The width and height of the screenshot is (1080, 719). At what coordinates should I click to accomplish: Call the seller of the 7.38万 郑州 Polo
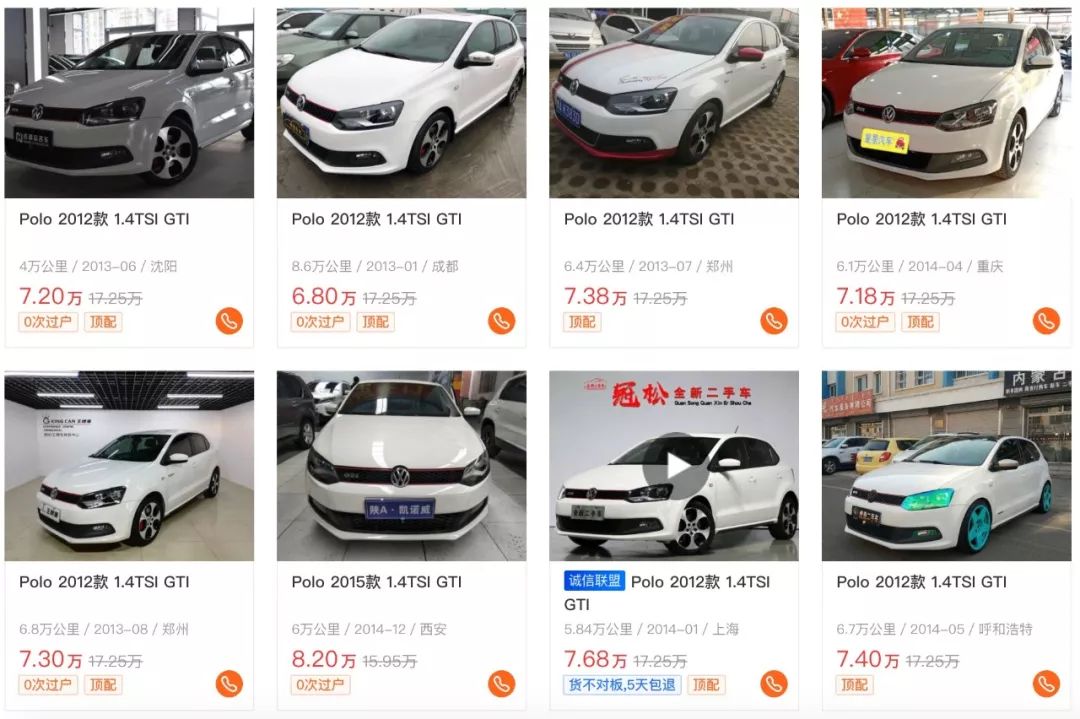774,321
